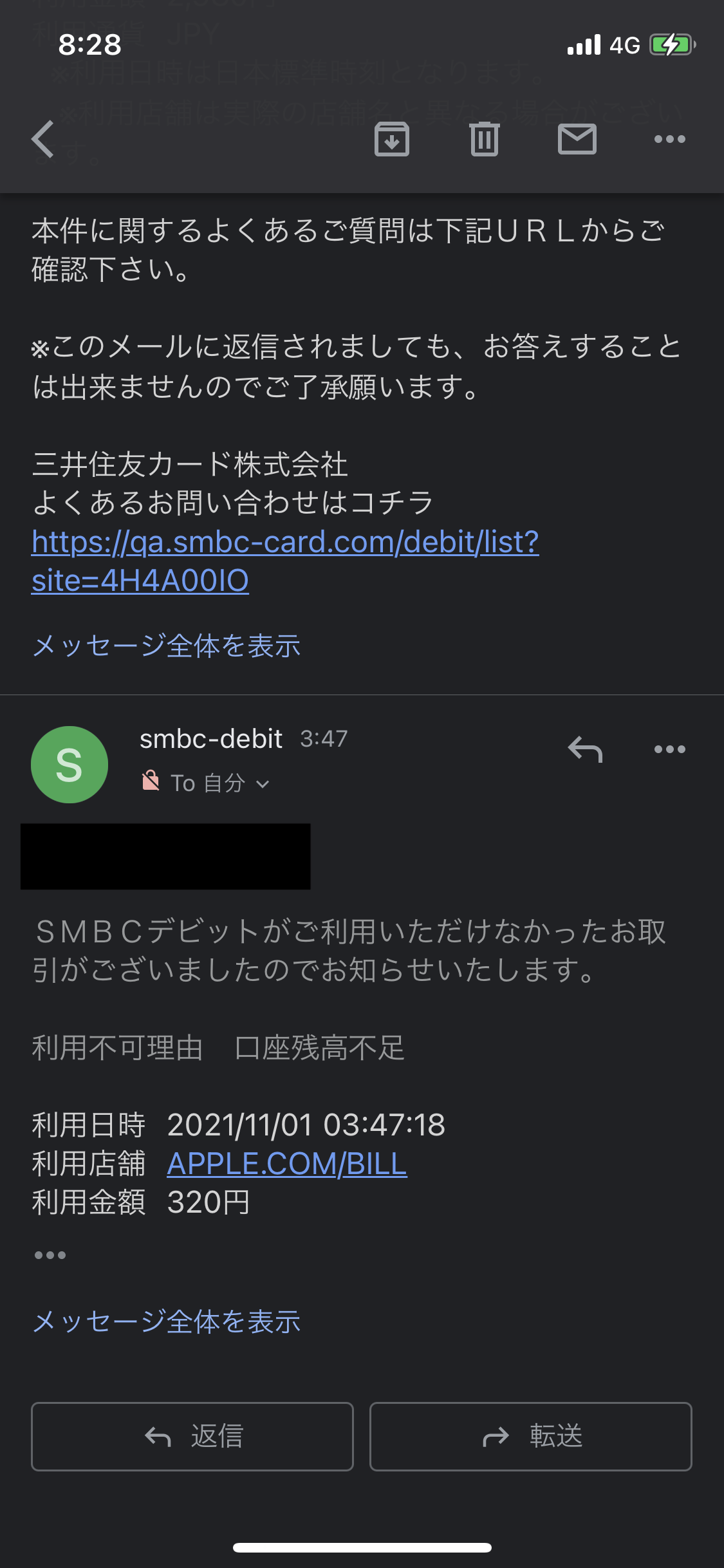Open the qa.smbc-card.com debit FAQ link

coord(284,542)
